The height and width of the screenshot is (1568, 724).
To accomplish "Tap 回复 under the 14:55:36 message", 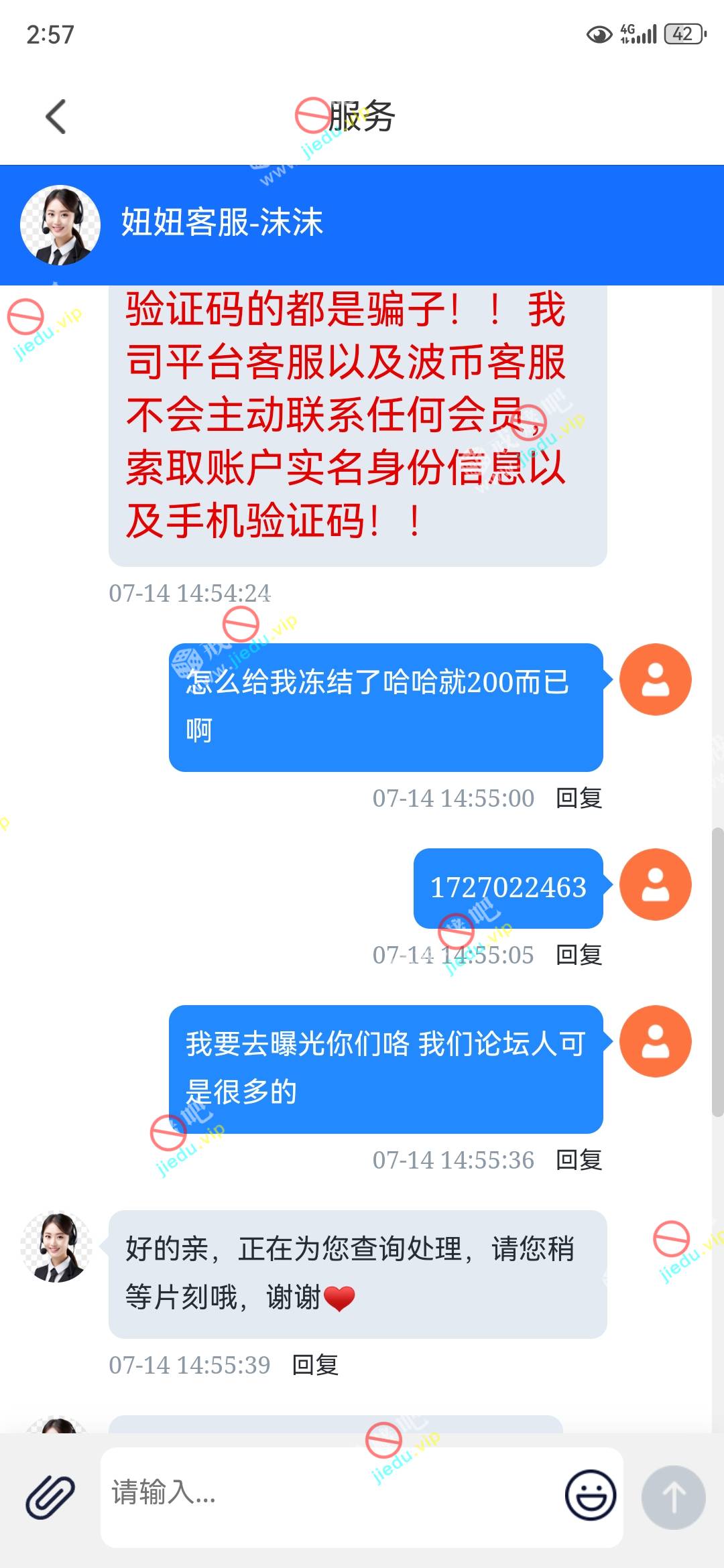I will 579,1160.
